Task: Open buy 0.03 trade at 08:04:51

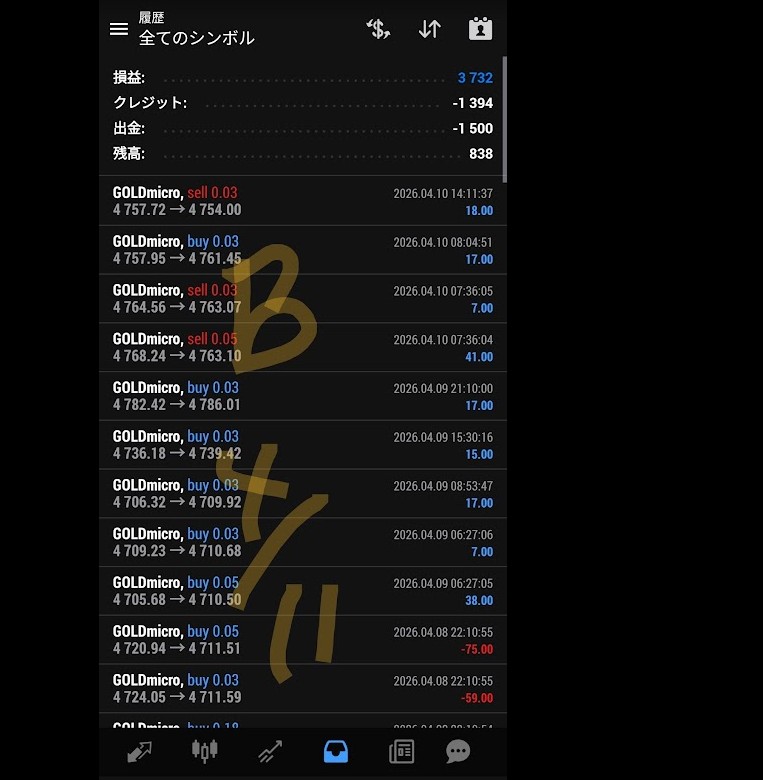Action: (302, 250)
